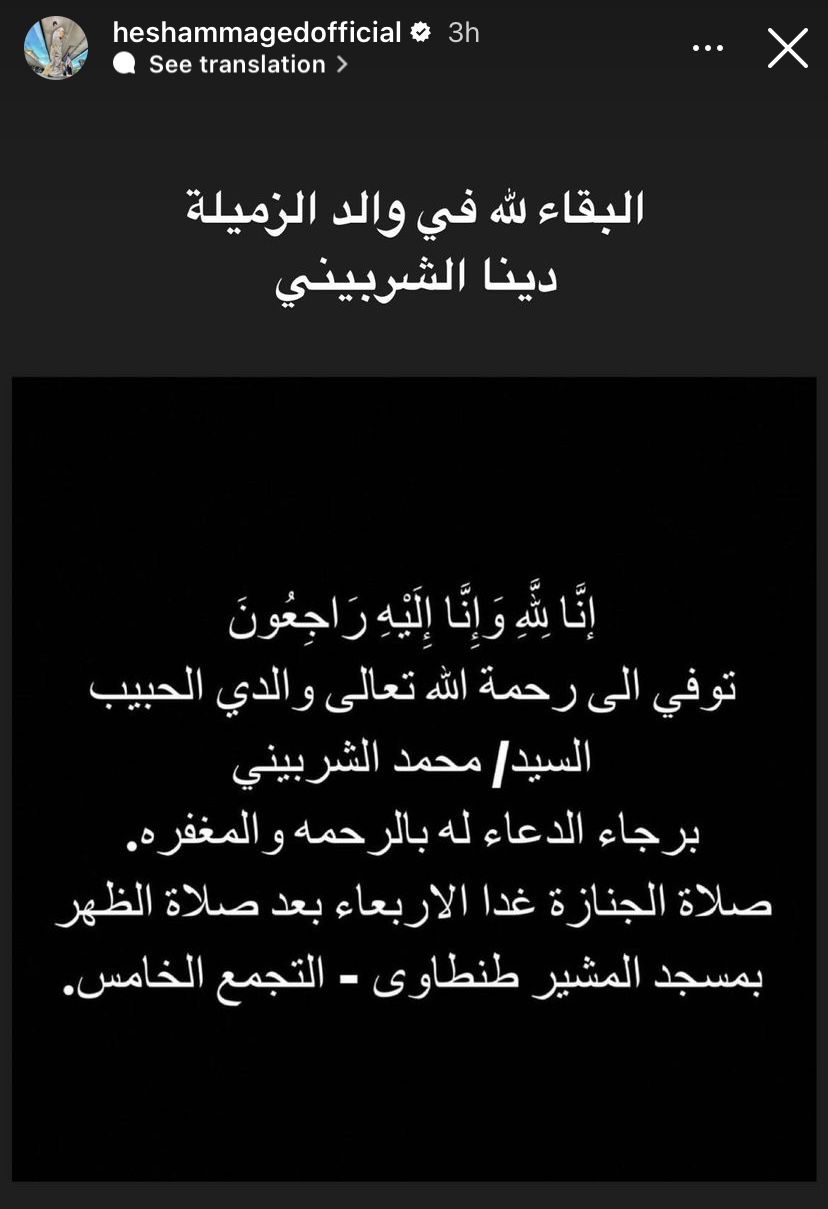This screenshot has height=1209, width=828.
Task: Tap the heshammagedofficial username
Action: pyautogui.click(x=256, y=32)
